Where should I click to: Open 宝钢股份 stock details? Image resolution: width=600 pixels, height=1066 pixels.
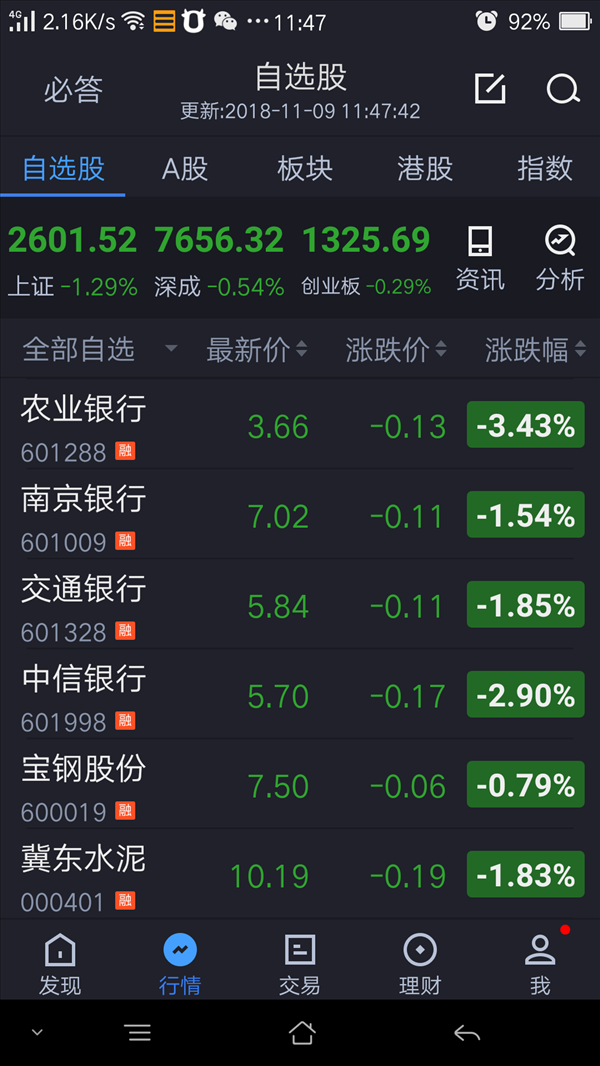pyautogui.click(x=300, y=784)
